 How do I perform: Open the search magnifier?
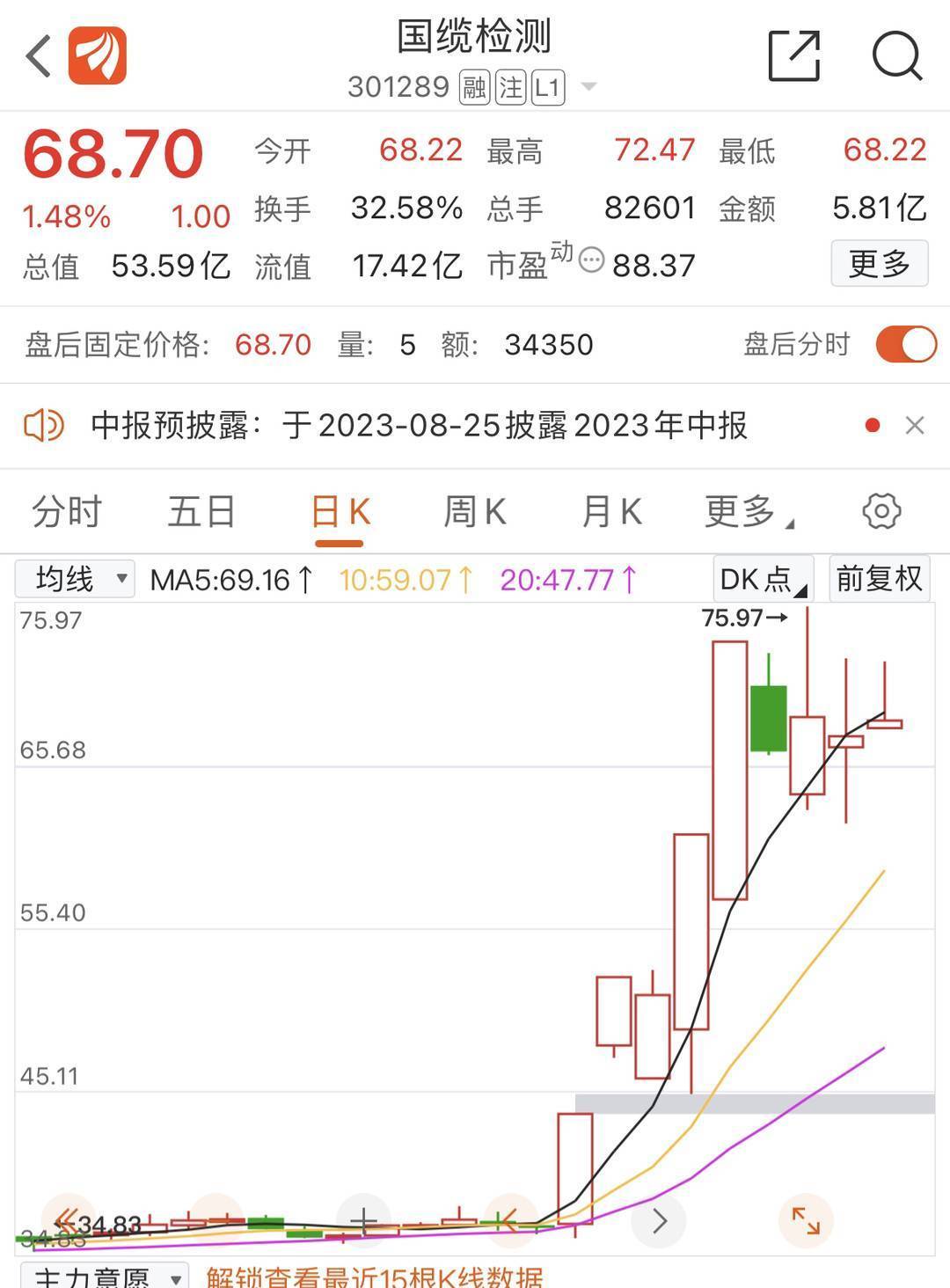(896, 56)
